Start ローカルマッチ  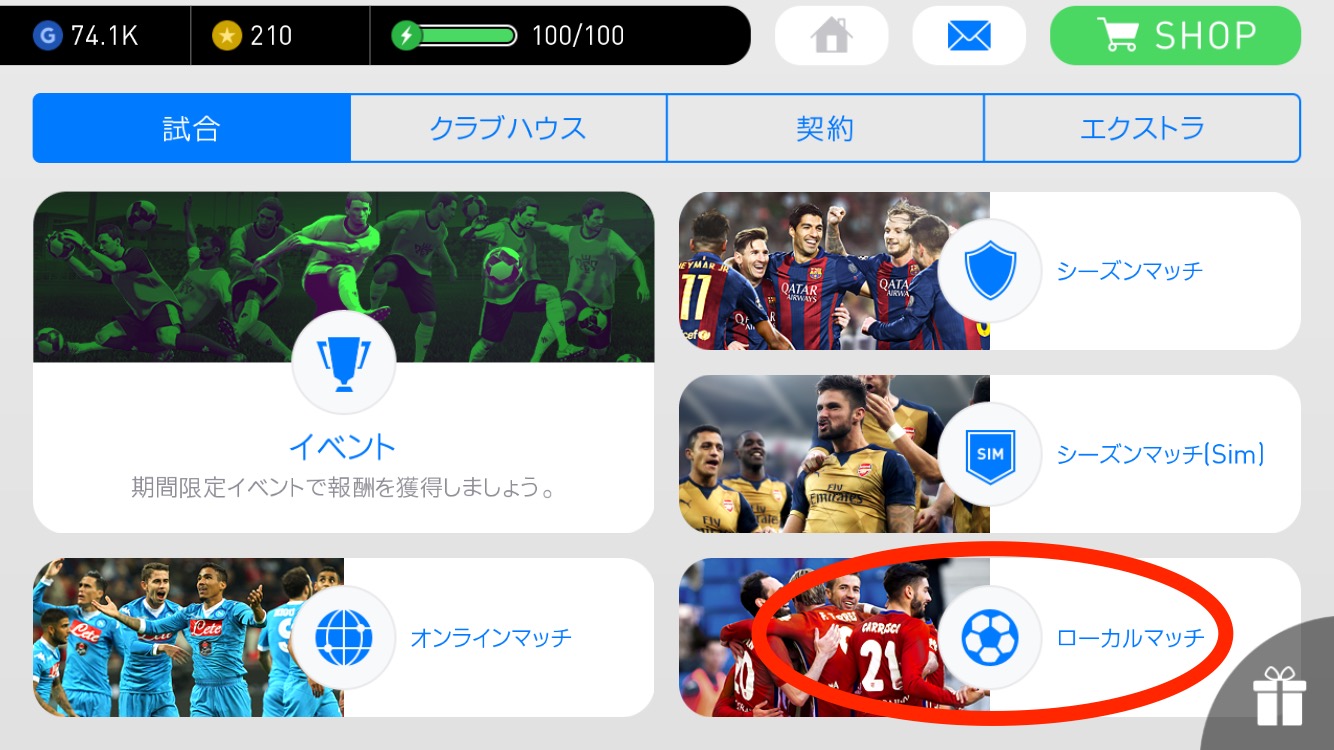pyautogui.click(x=1130, y=637)
